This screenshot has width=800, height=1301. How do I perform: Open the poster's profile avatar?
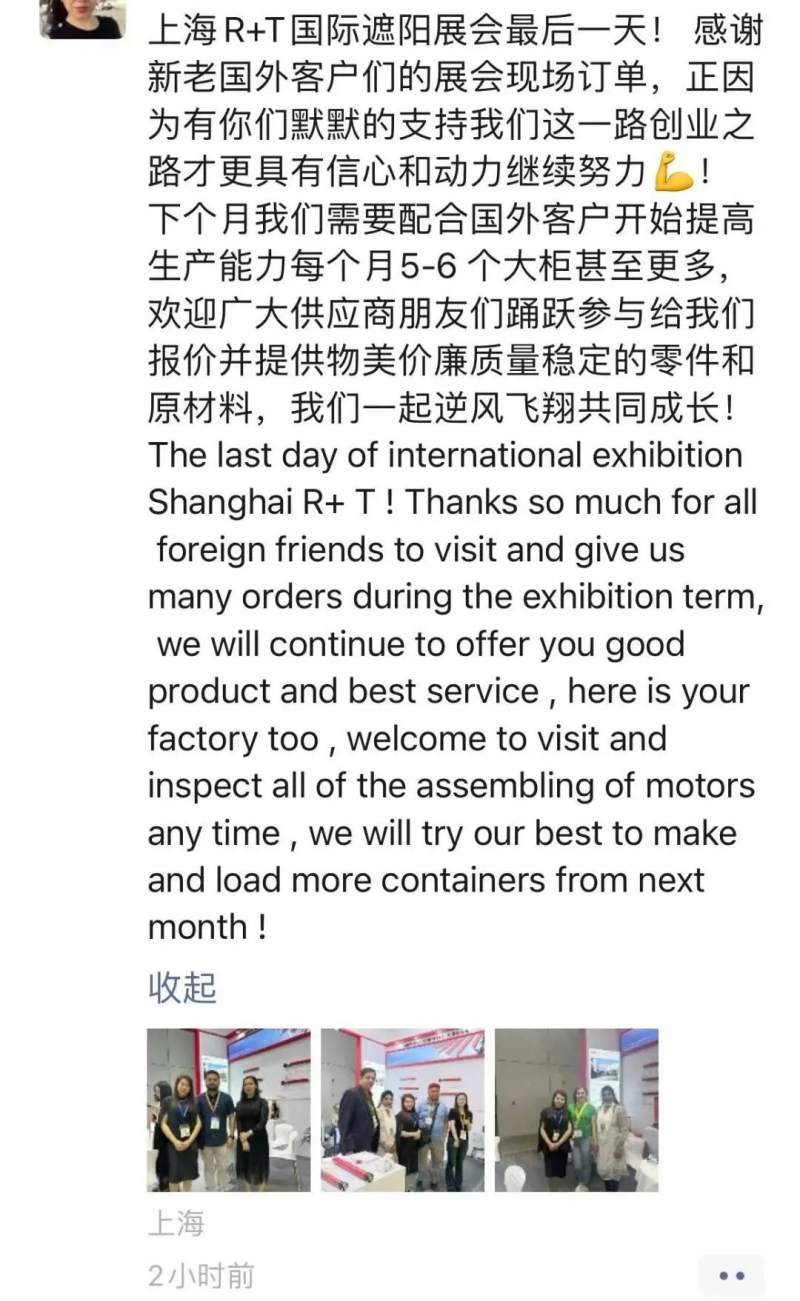point(83,18)
